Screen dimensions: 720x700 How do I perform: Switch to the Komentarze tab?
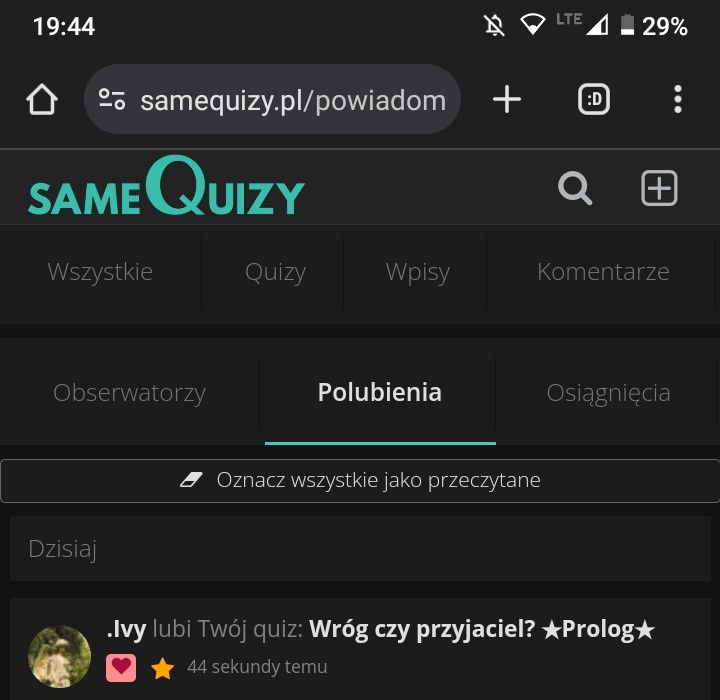[x=603, y=272]
